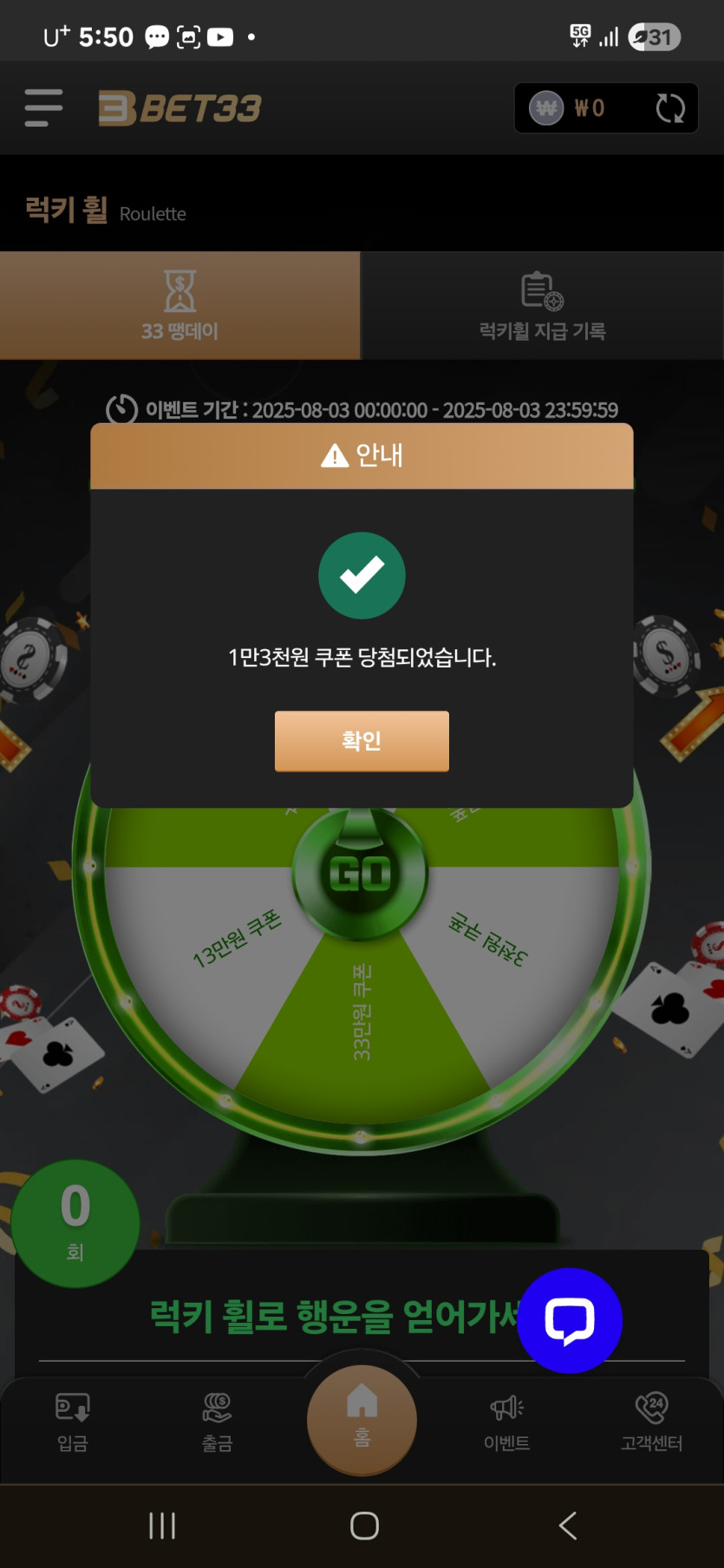
Task: Spin the wheel with the GO button
Action: [361, 874]
